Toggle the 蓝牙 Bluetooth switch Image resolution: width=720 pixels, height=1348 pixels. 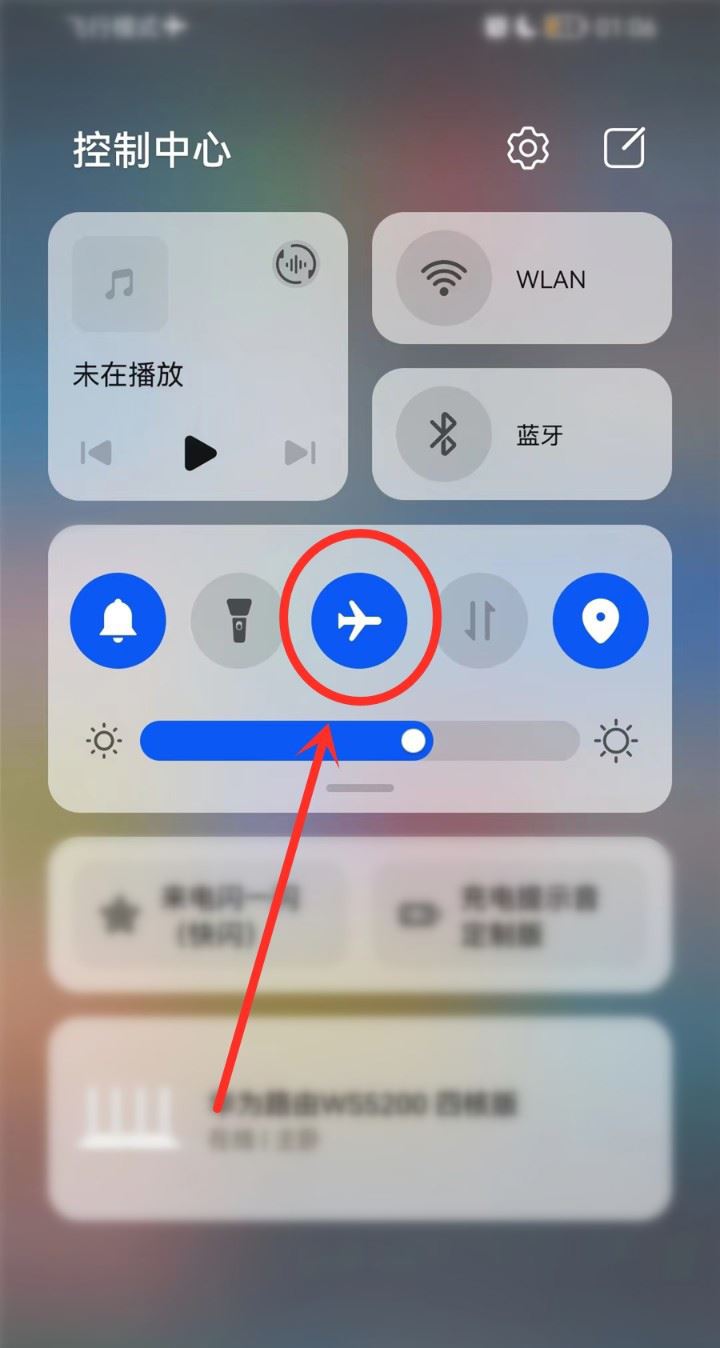tap(444, 434)
